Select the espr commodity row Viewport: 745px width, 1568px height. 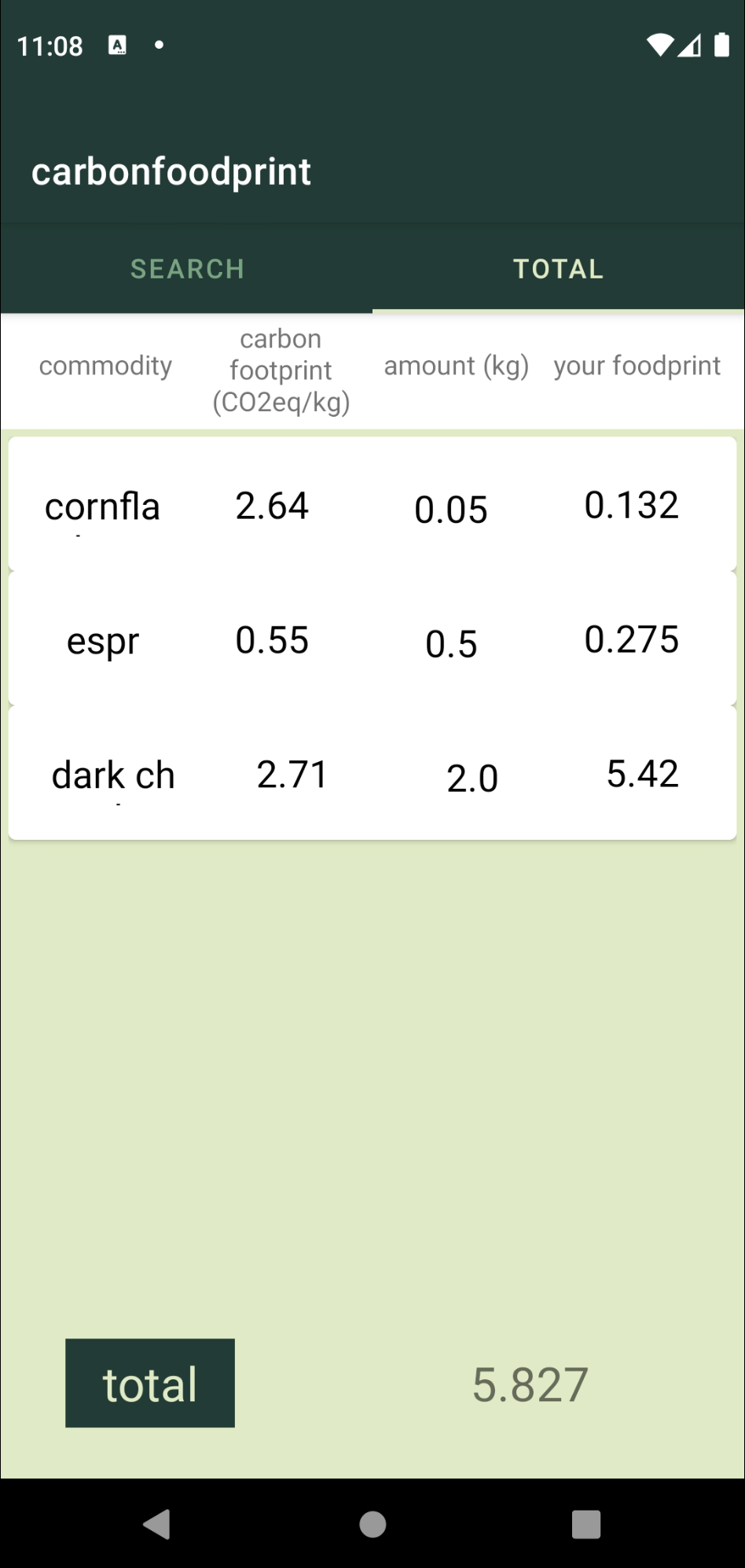[x=102, y=641]
